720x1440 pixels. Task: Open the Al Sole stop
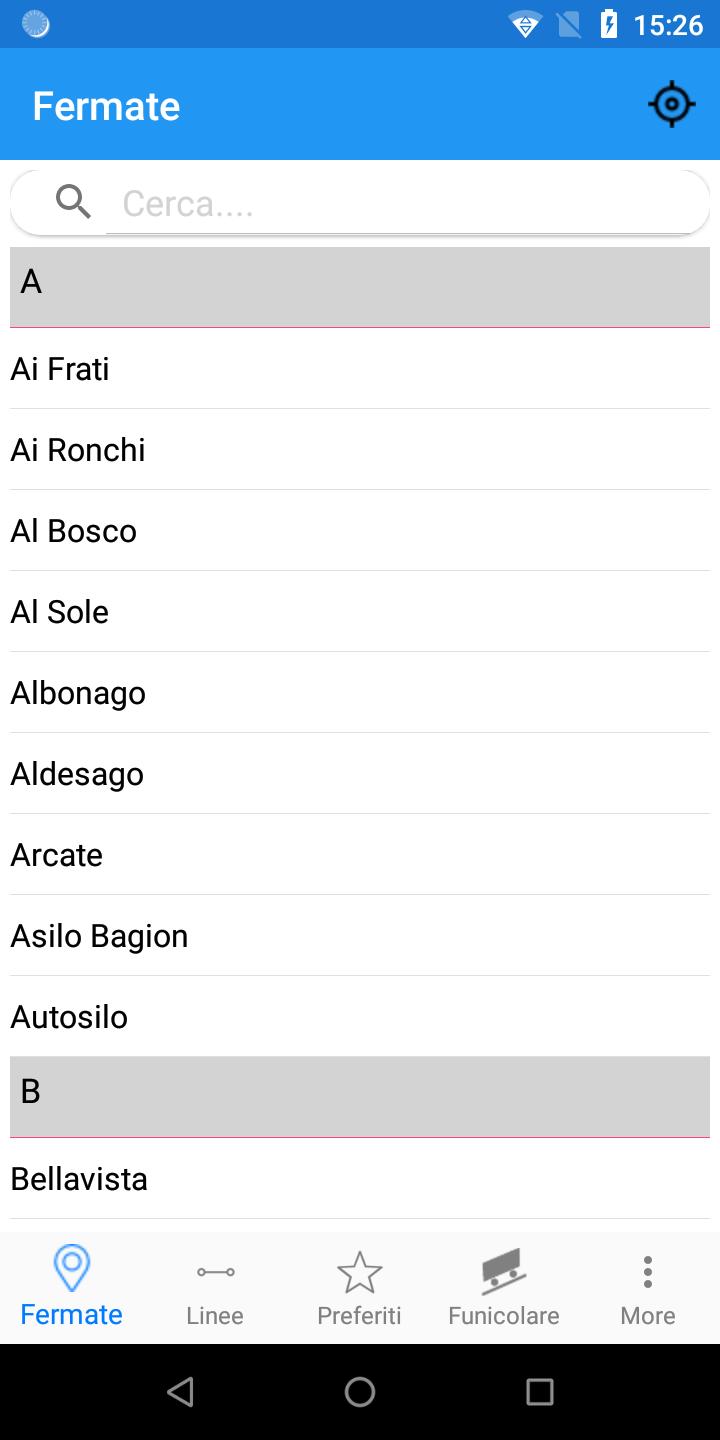tap(360, 612)
